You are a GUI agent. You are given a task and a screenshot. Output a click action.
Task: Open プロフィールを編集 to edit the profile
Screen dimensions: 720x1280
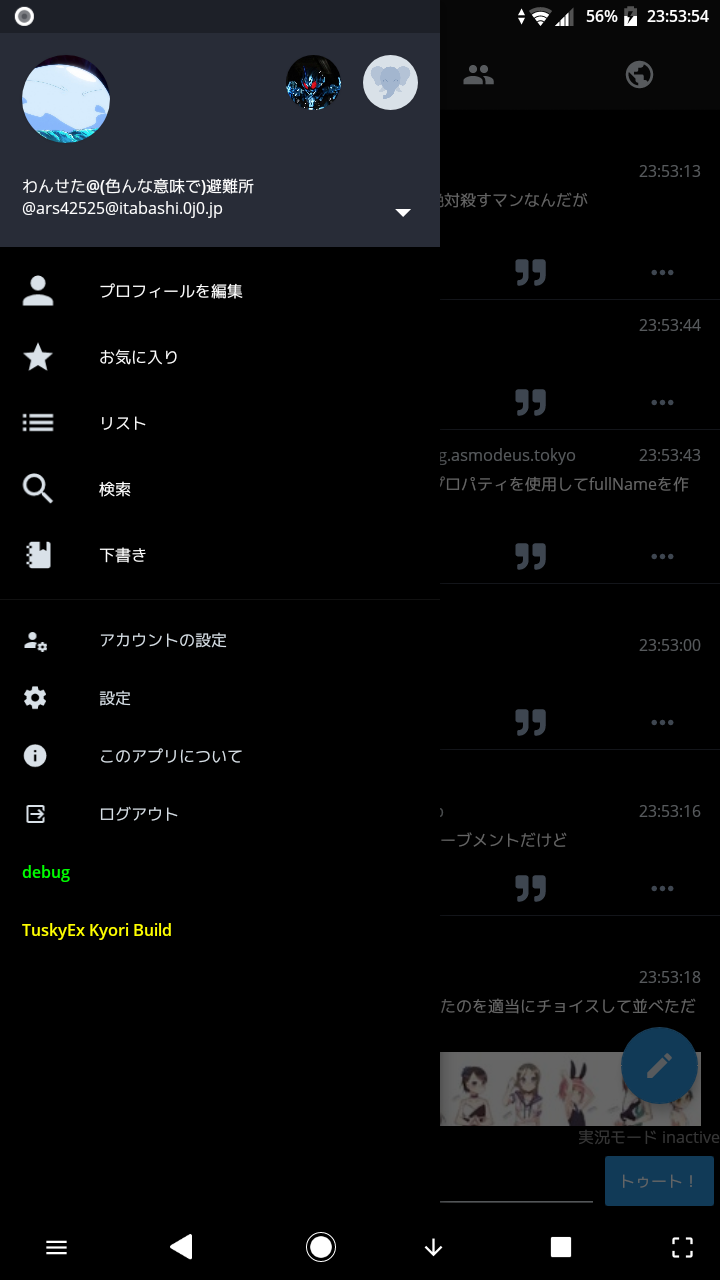170,291
